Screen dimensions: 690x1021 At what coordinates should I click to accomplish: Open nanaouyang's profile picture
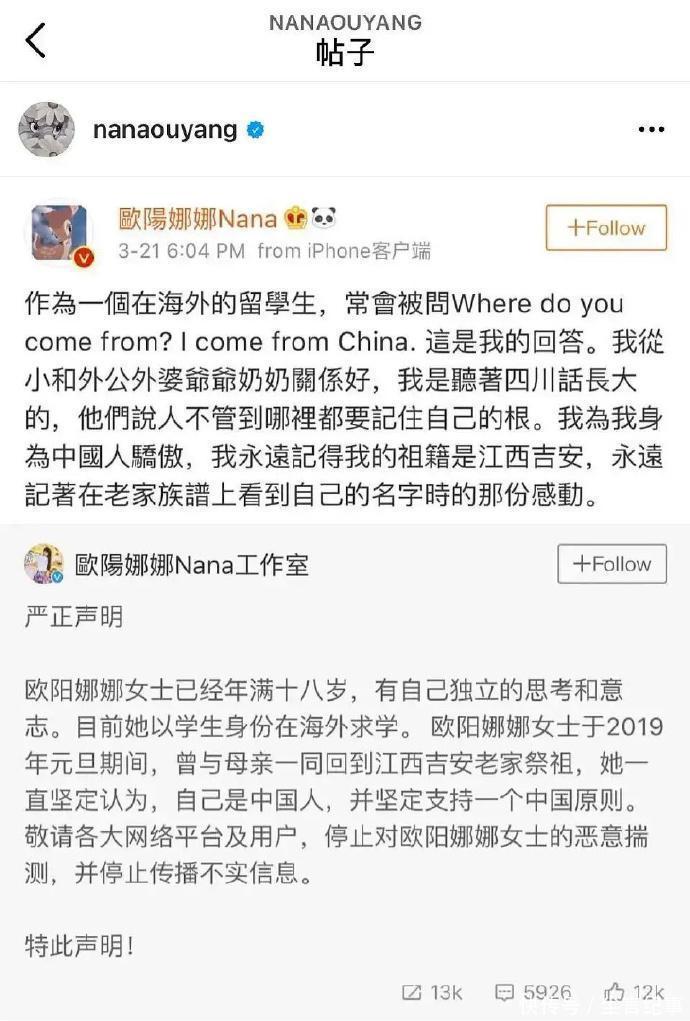pos(46,130)
